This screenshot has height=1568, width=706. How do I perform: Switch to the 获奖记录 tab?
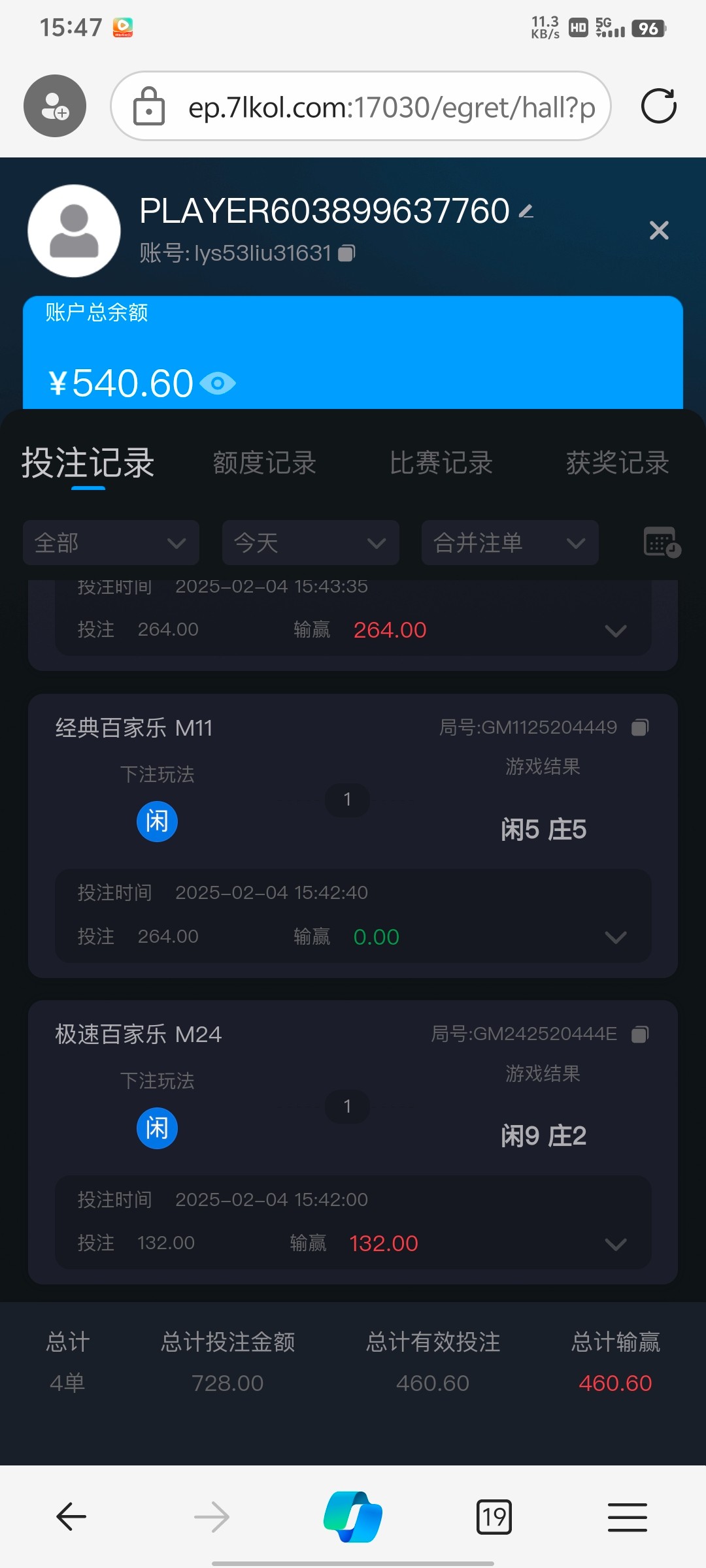tap(618, 463)
